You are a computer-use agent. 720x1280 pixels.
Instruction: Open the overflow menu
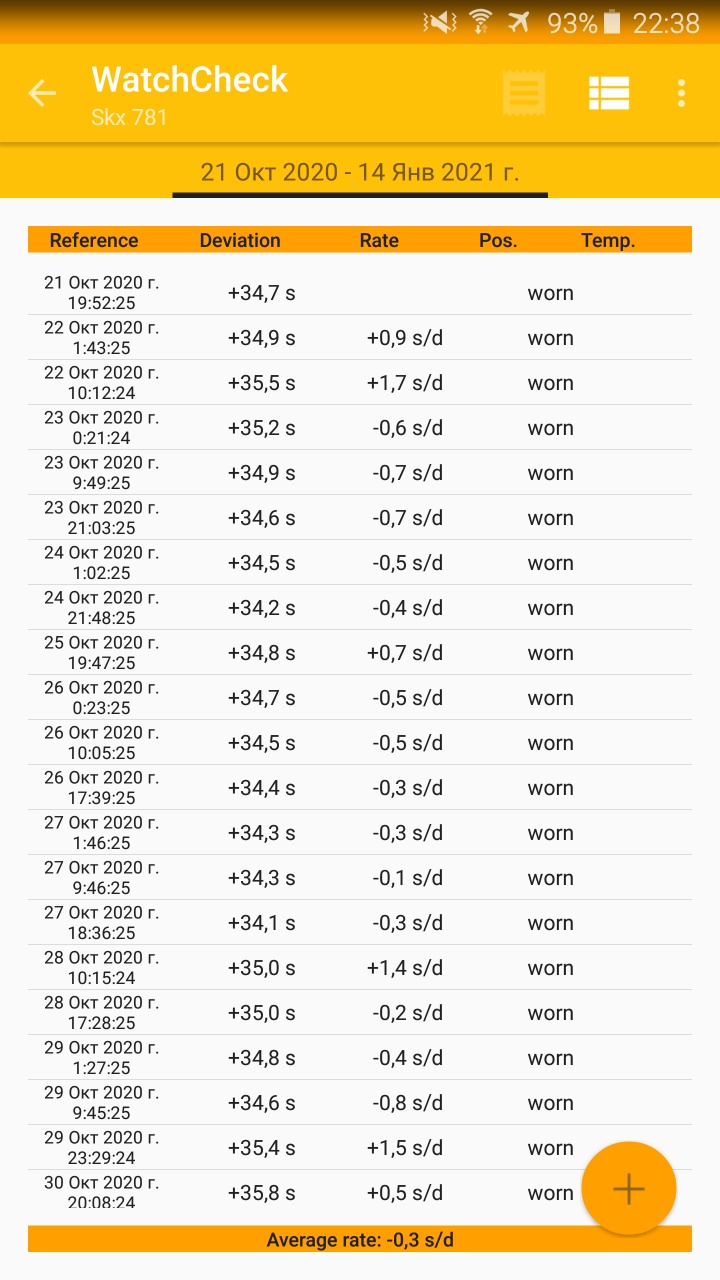point(681,94)
